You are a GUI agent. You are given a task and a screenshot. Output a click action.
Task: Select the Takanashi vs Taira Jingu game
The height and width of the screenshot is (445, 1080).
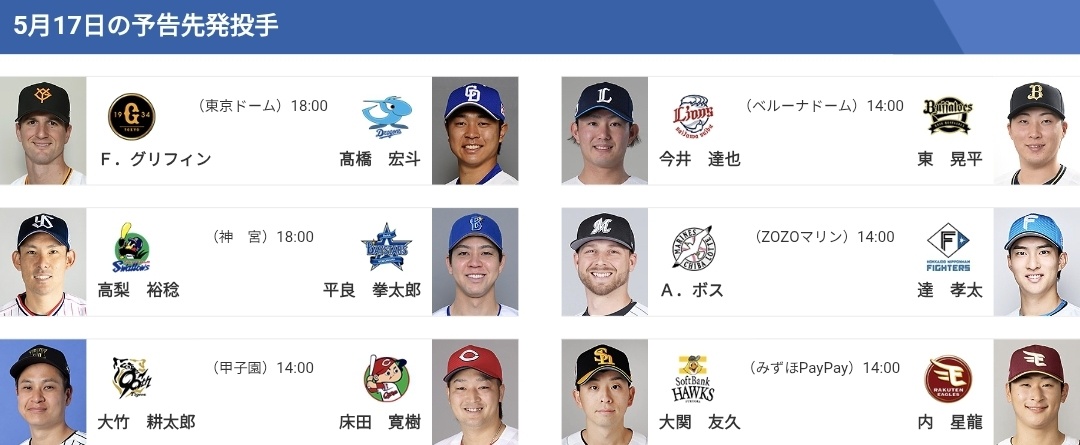259,263
